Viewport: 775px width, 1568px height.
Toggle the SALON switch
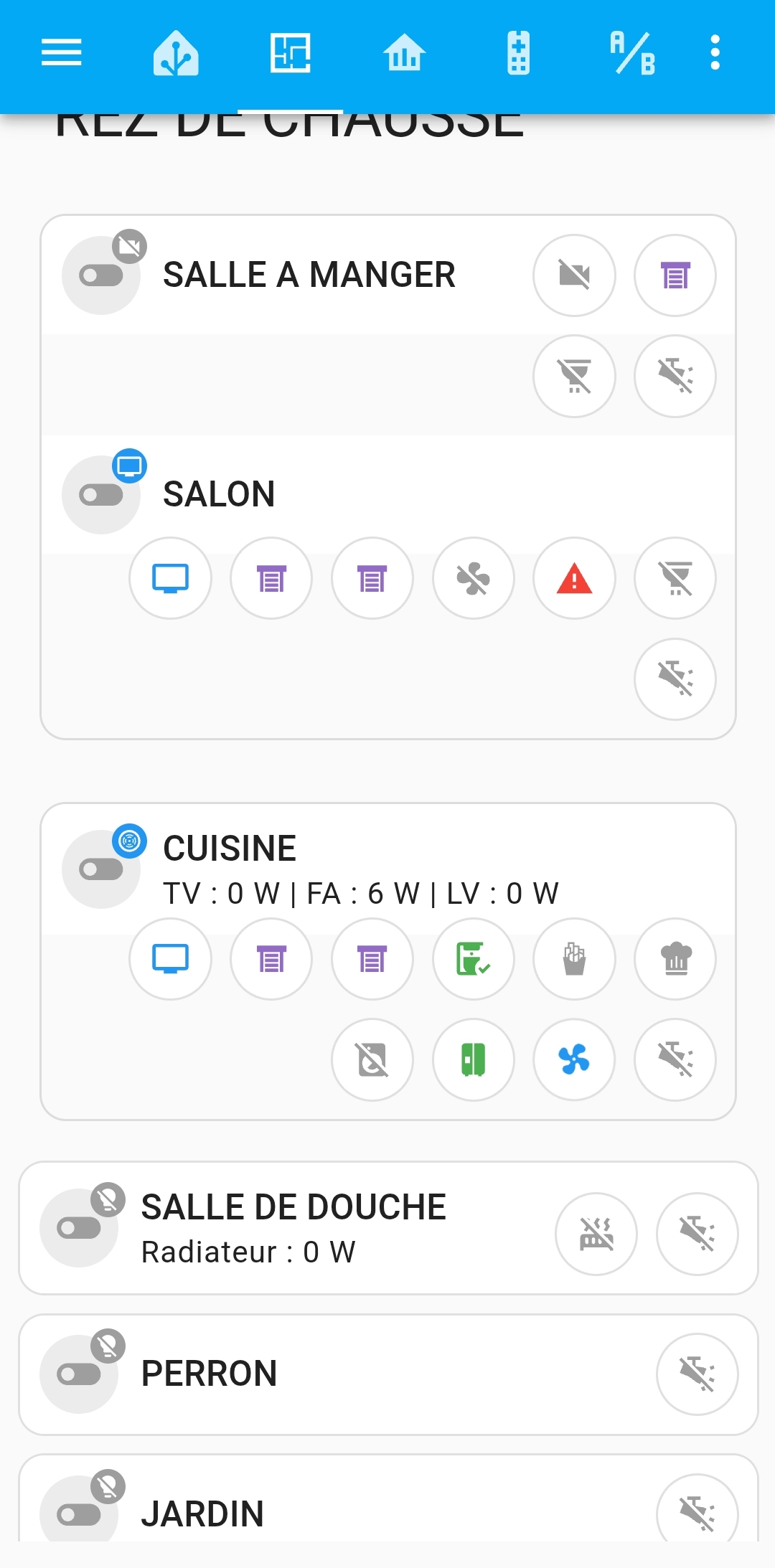(x=101, y=495)
